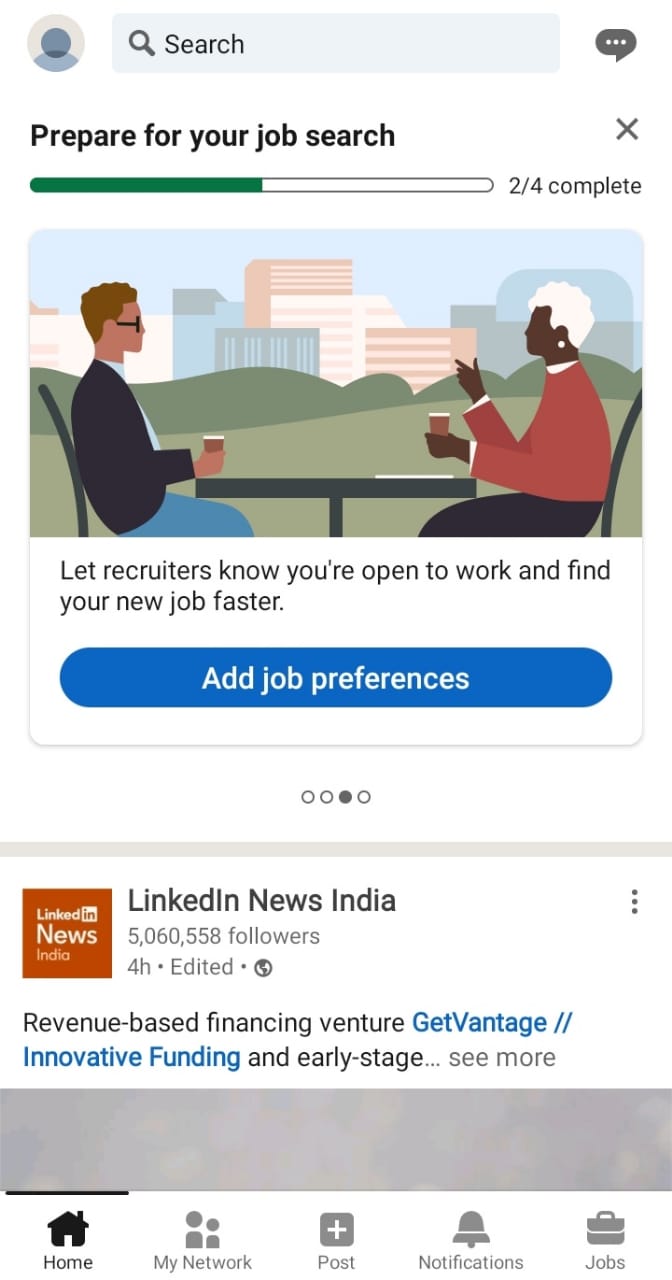The image size is (672, 1280).
Task: Tap Add job preferences button
Action: [x=335, y=678]
